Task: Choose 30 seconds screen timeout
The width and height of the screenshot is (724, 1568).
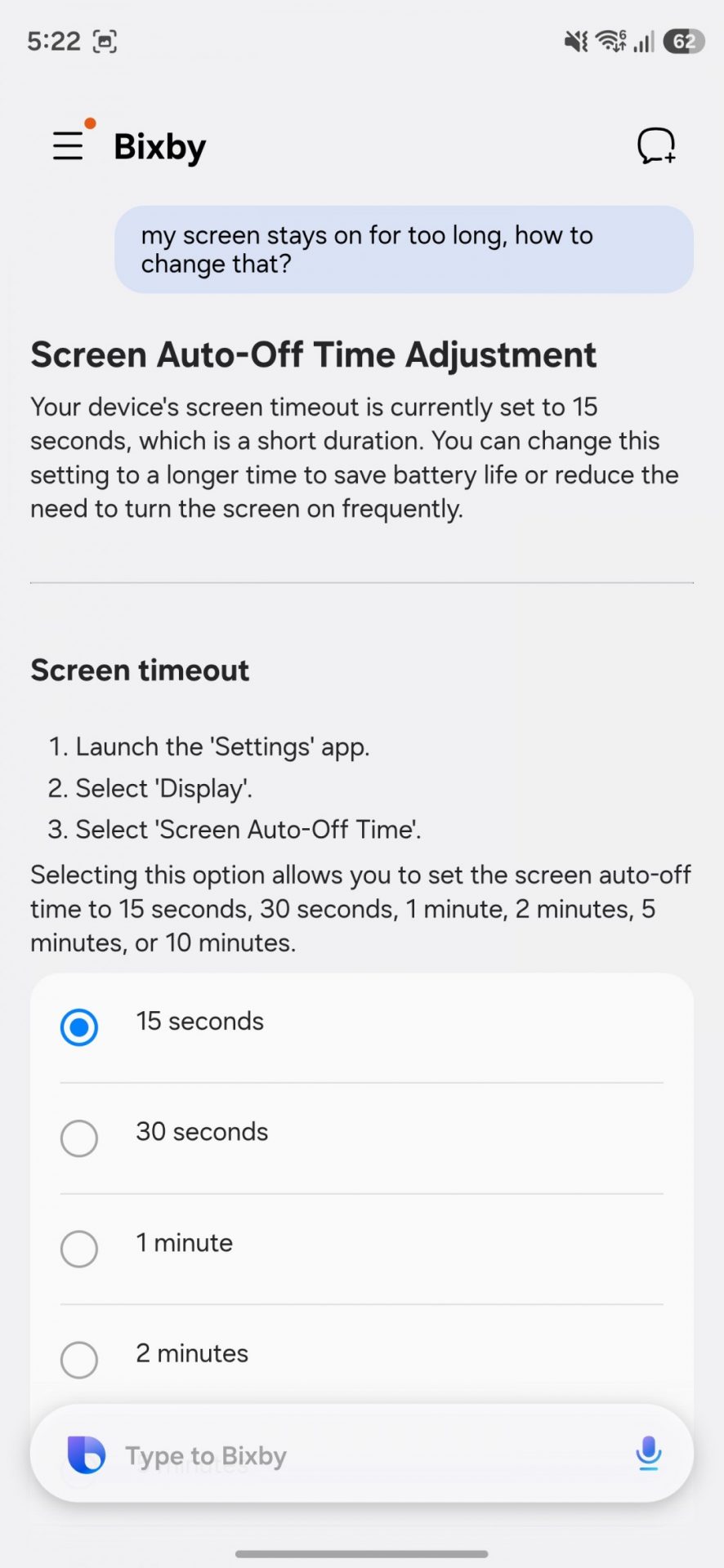Action: 79,1138
